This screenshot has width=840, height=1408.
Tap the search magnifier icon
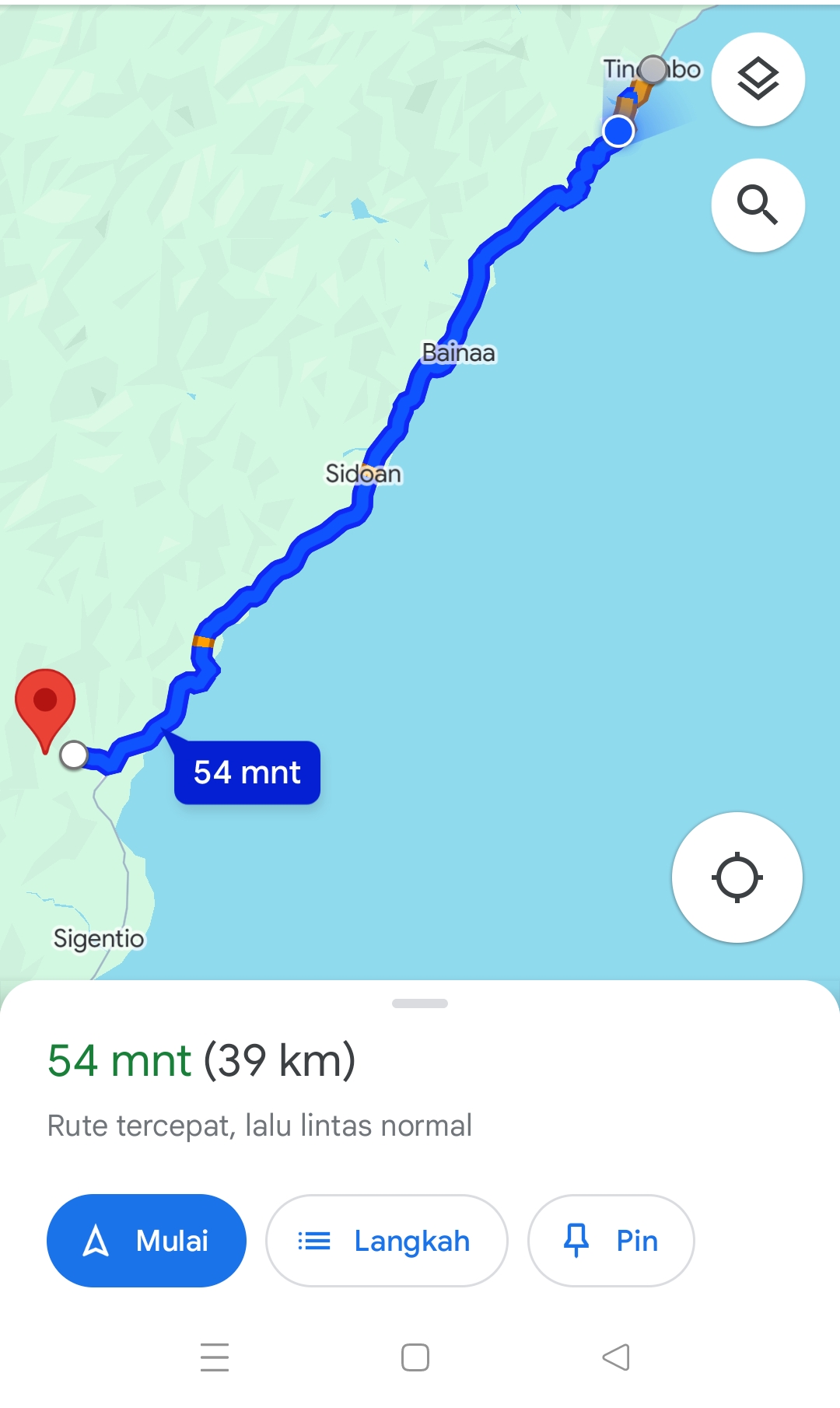758,205
